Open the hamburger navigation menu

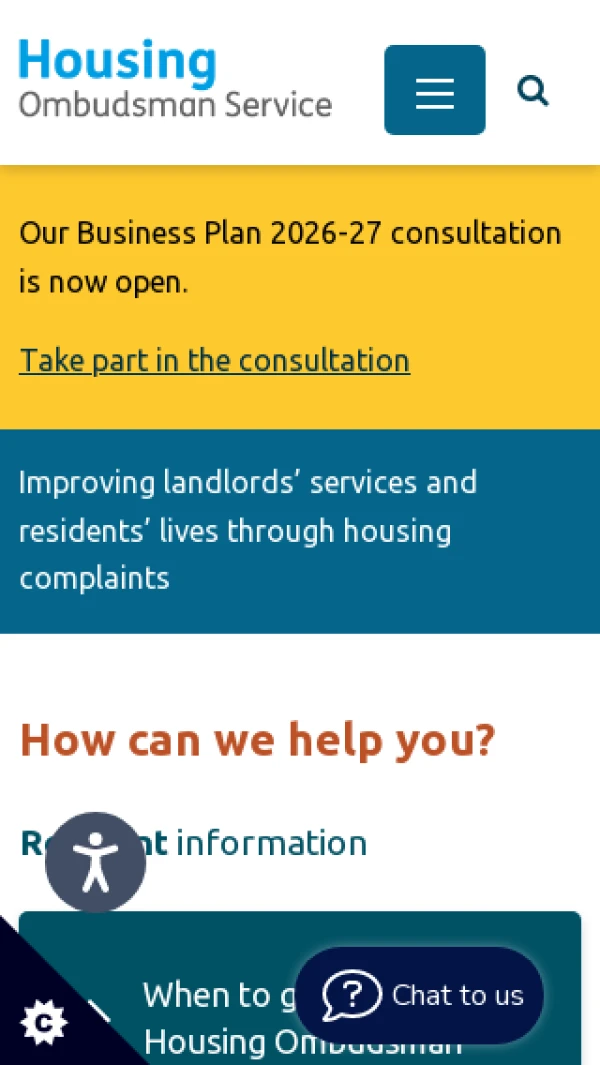pos(434,91)
